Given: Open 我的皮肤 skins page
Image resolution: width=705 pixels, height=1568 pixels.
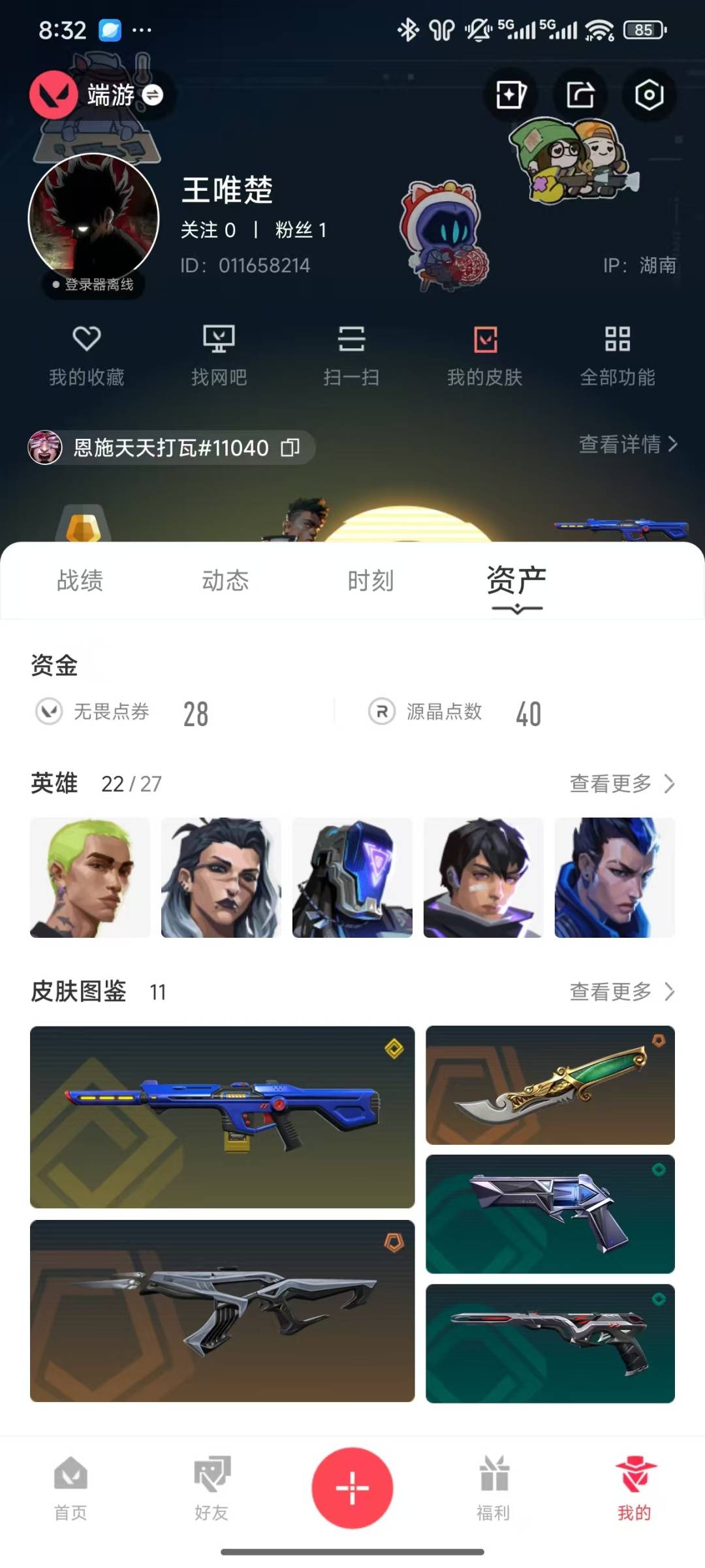Looking at the screenshot, I should coord(484,356).
